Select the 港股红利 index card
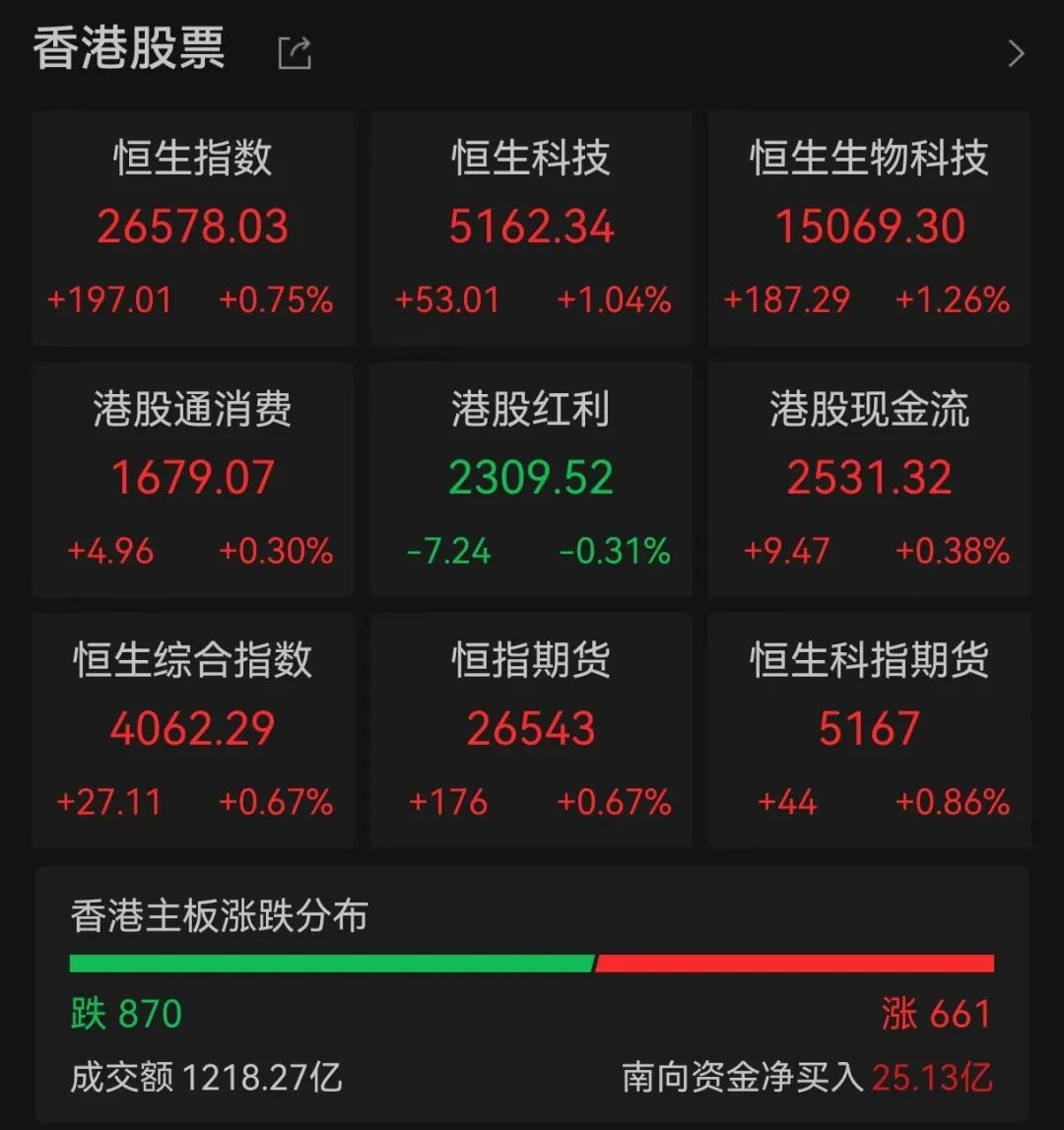This screenshot has width=1064, height=1130. pos(531,479)
